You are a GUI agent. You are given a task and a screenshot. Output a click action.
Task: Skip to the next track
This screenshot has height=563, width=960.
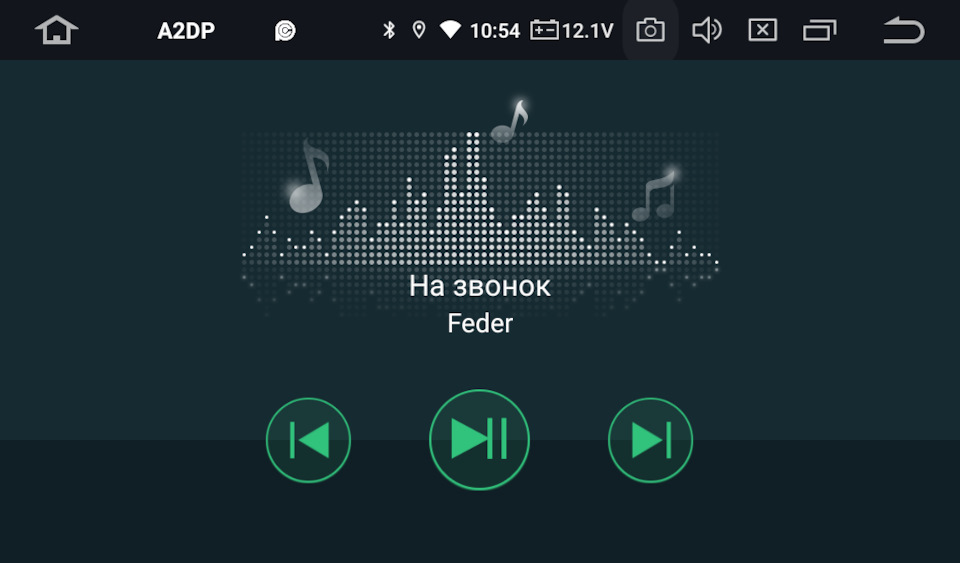pos(650,440)
